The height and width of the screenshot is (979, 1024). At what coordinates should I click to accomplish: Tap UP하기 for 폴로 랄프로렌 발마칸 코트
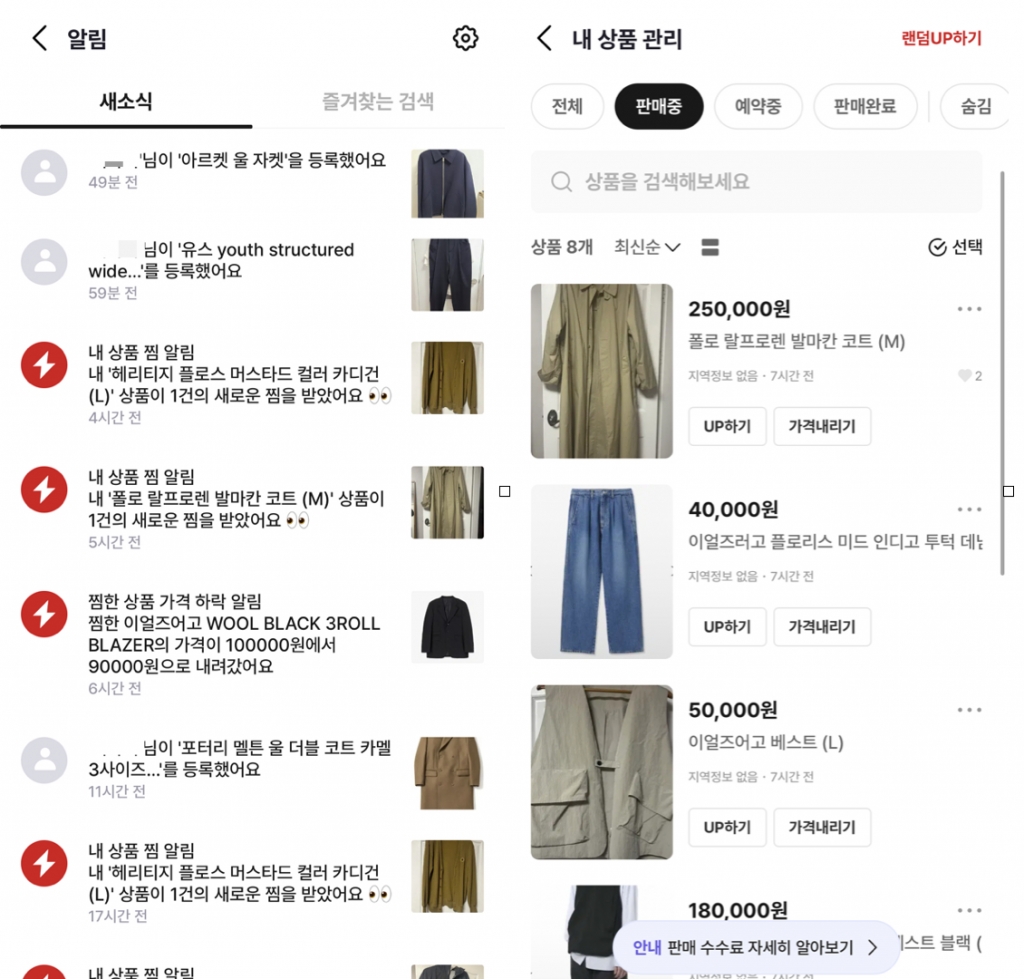pyautogui.click(x=727, y=426)
